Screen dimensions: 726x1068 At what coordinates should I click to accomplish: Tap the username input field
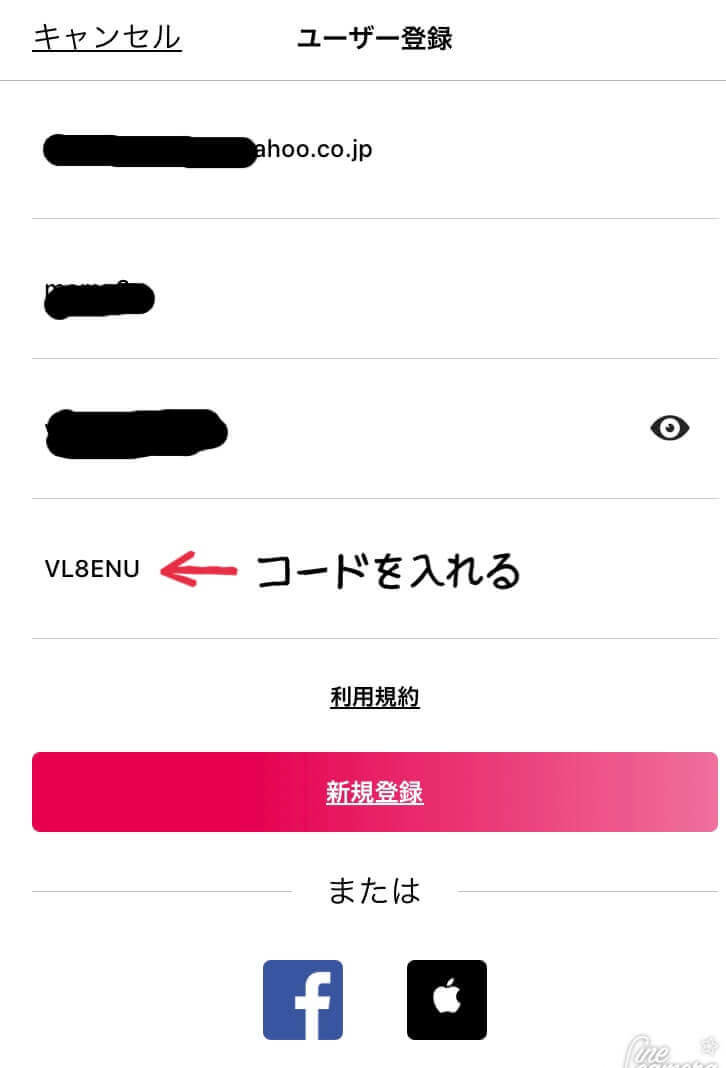click(374, 290)
